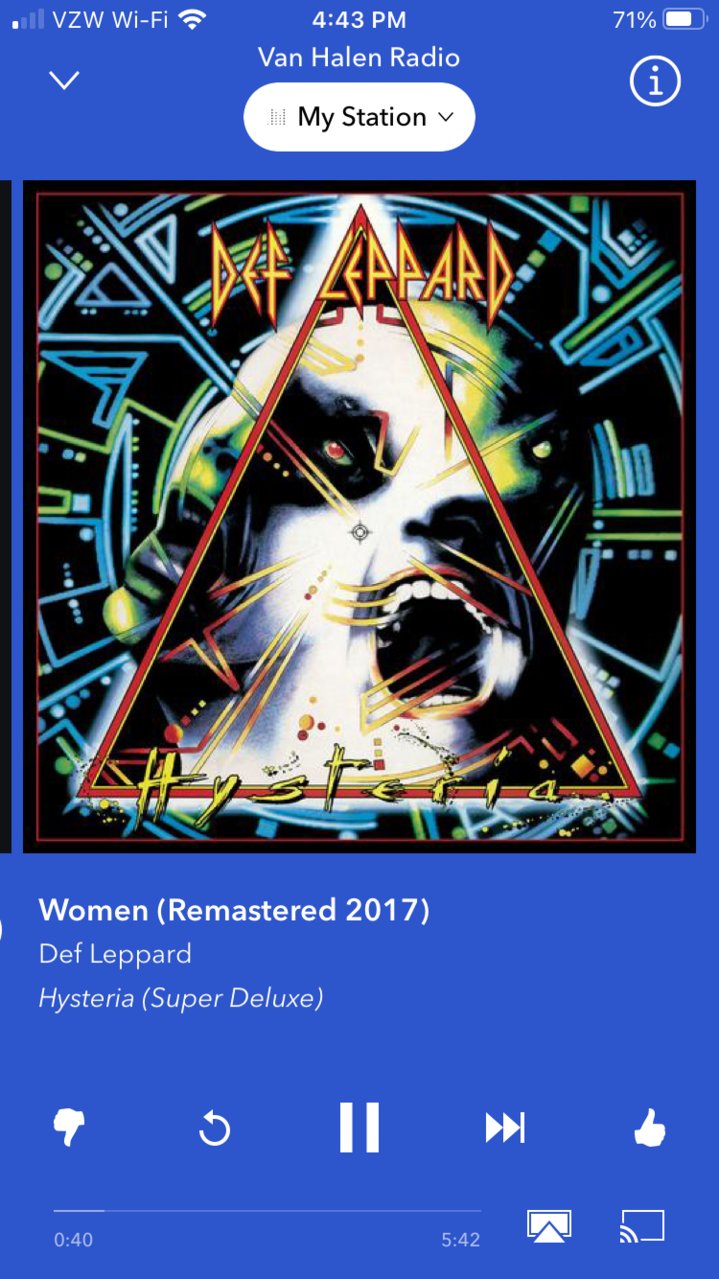This screenshot has height=1279, width=719.
Task: Tap the Hysteria album artwork
Action: [359, 516]
